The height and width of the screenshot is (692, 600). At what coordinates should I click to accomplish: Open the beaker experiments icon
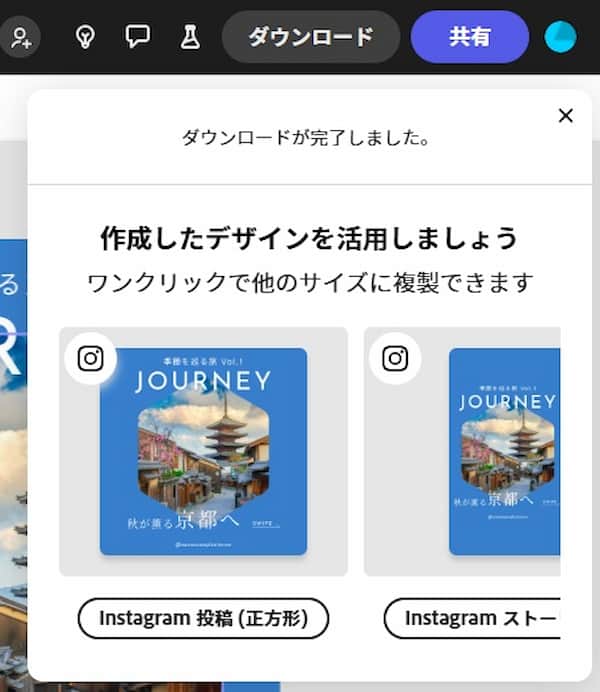tap(188, 38)
